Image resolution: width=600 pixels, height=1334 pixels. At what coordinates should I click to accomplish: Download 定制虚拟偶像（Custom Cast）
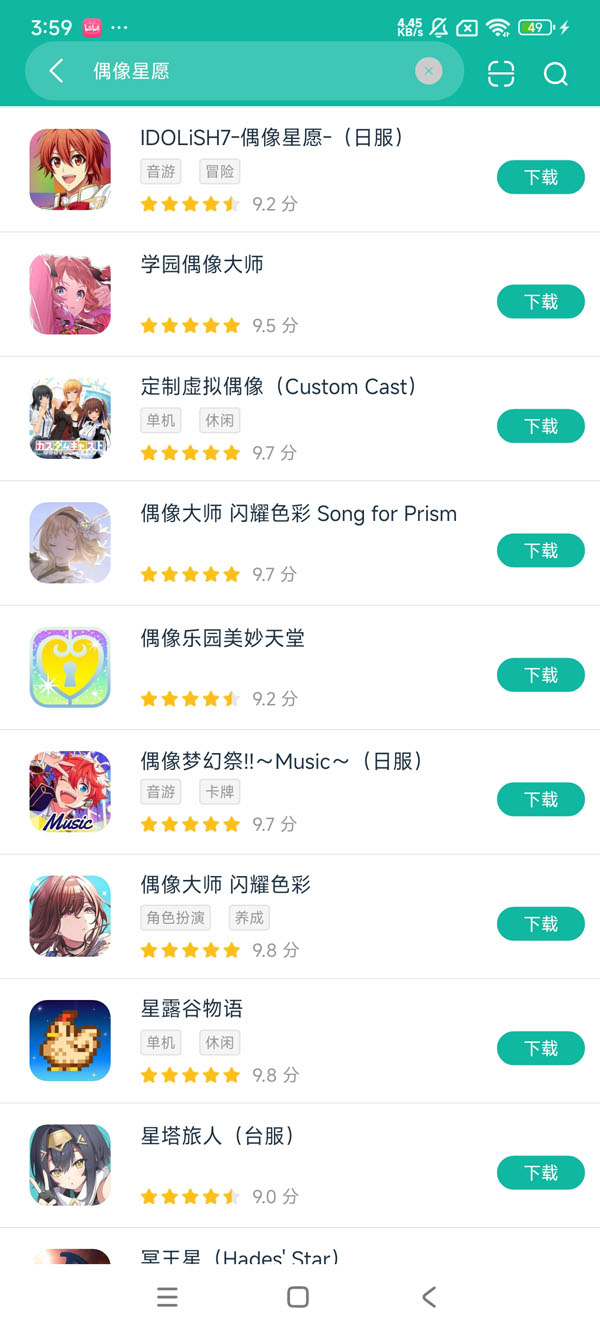pos(540,426)
